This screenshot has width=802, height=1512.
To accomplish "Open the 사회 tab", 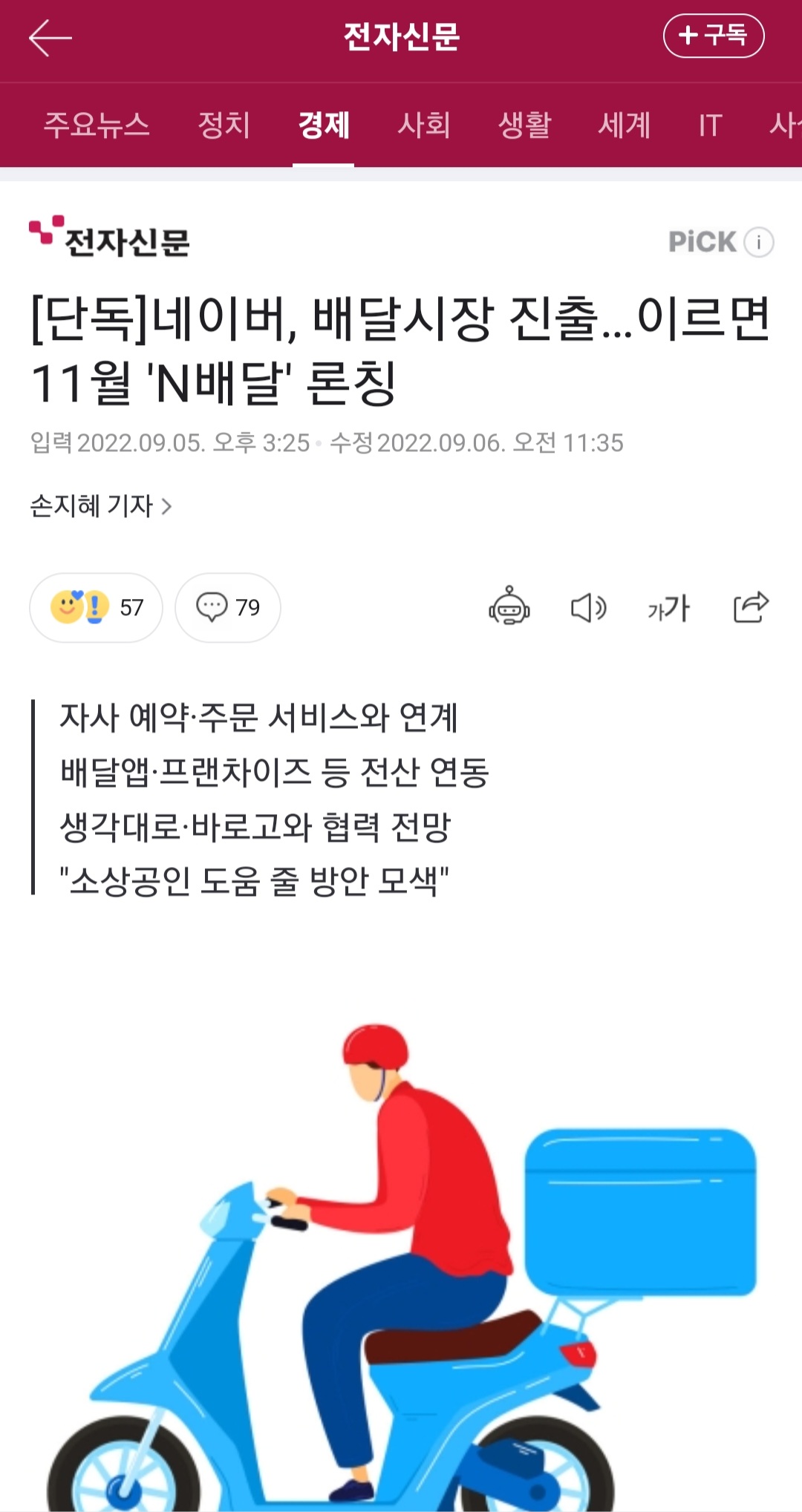I will pyautogui.click(x=424, y=125).
